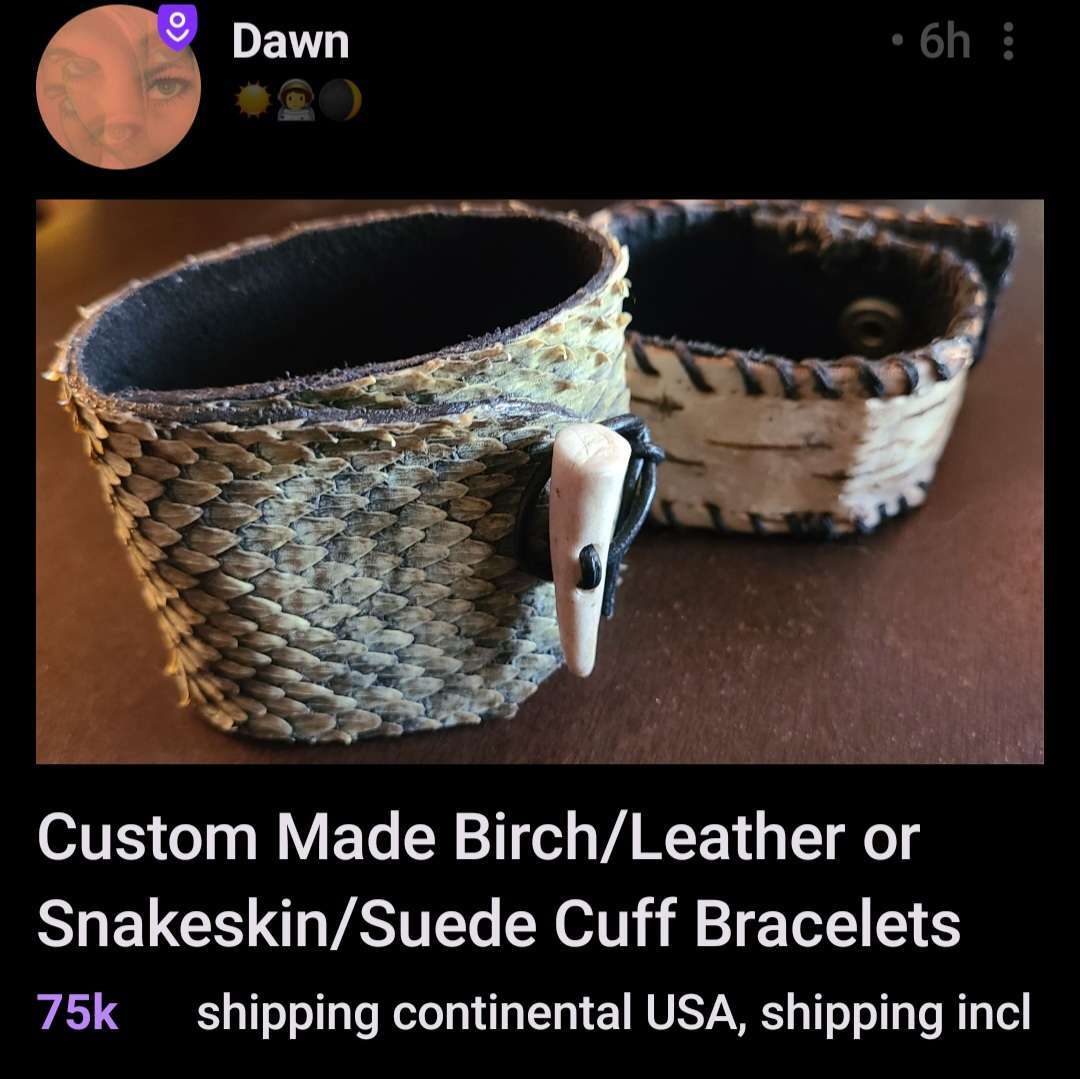Open Dawn's profile picture
The width and height of the screenshot is (1080, 1079).
pos(118,87)
